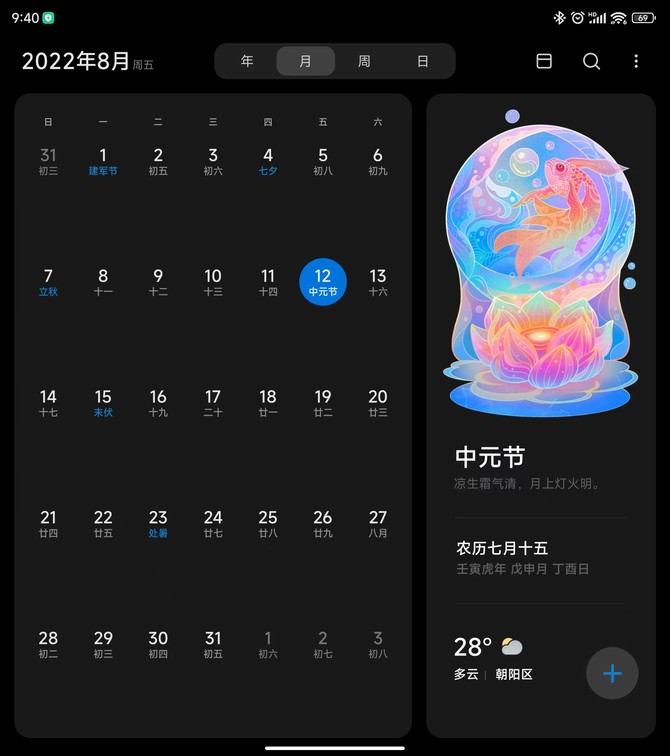Open calendar search

[x=591, y=61]
